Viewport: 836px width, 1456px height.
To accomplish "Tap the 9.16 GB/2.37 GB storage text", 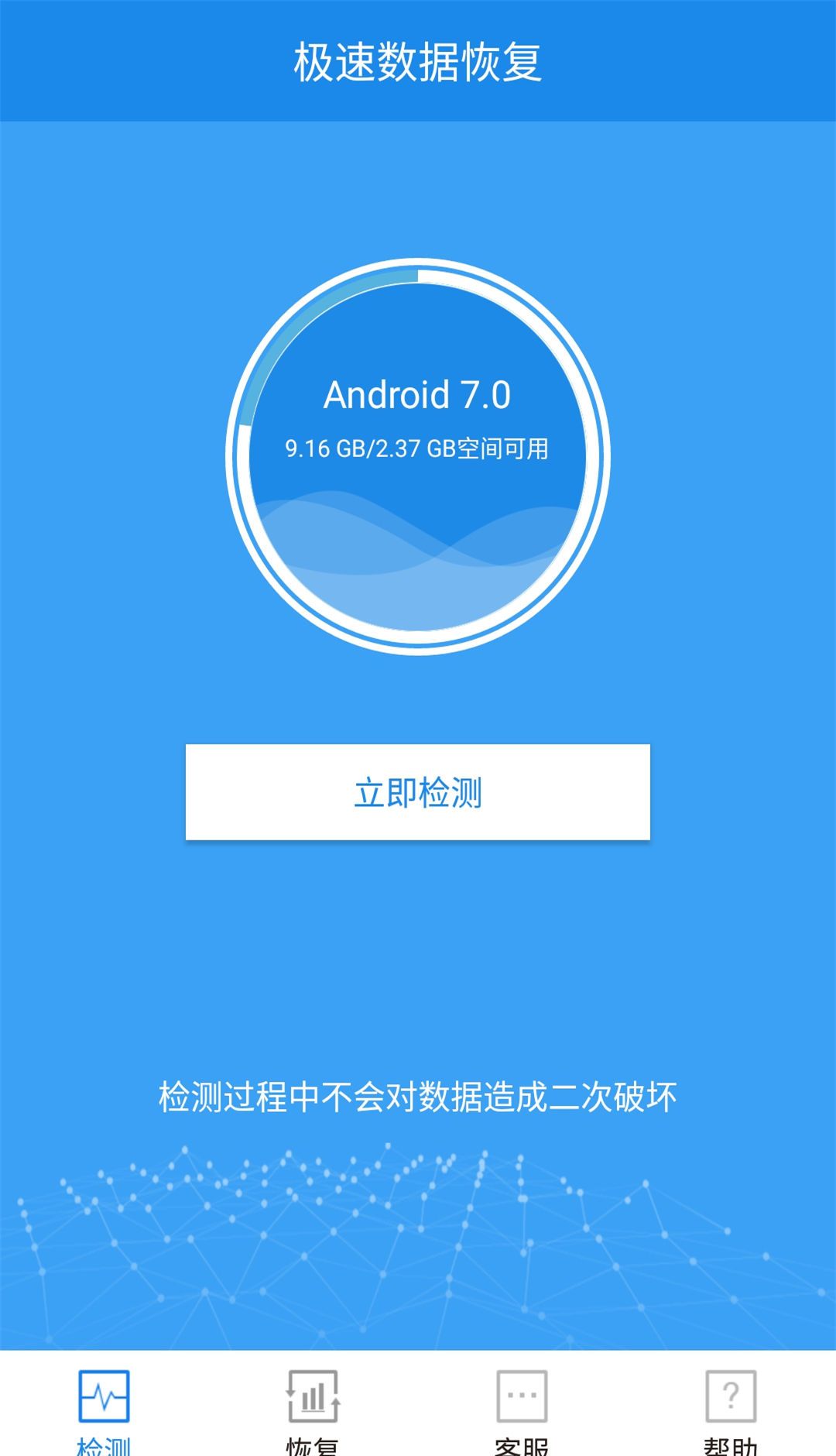I will coord(418,448).
